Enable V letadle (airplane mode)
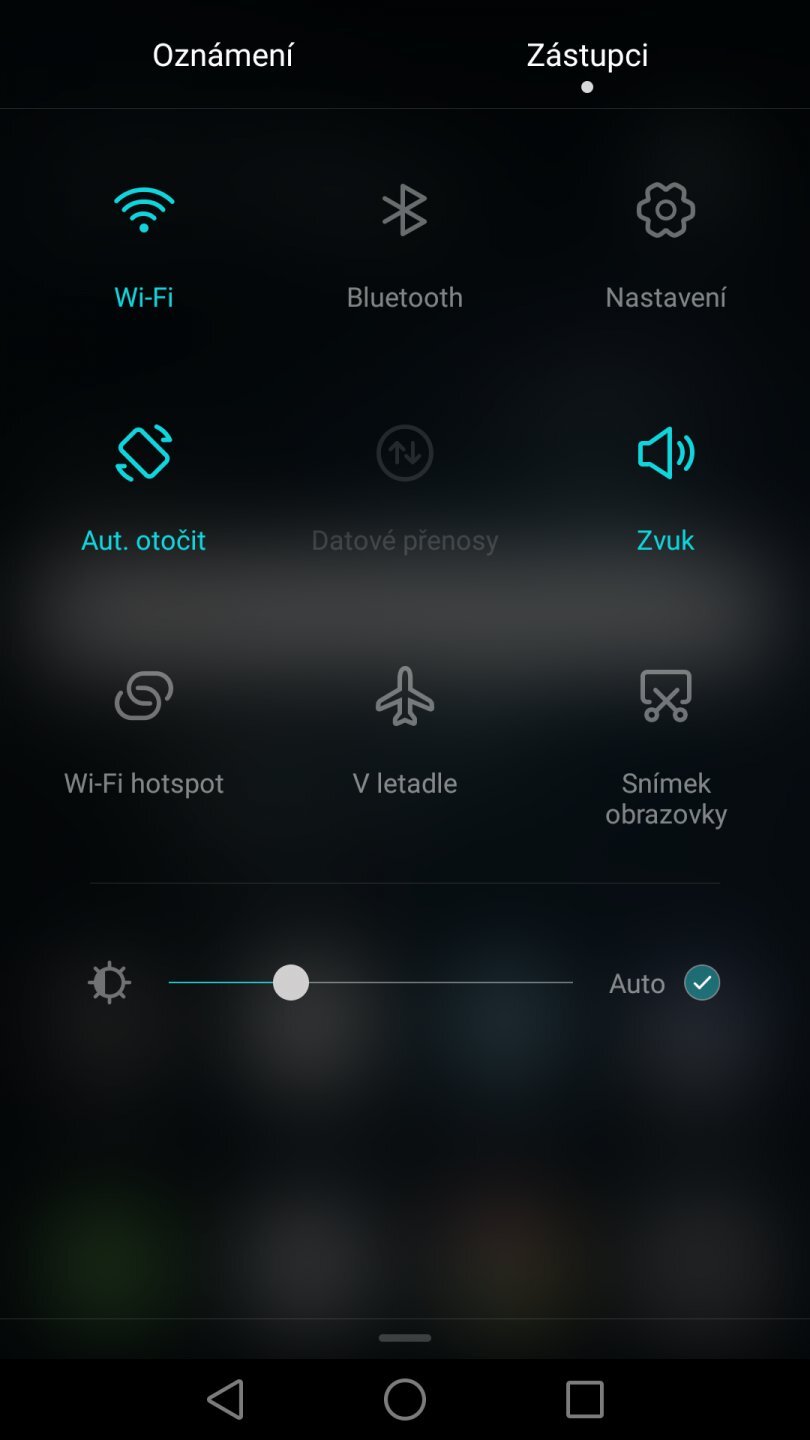This screenshot has height=1440, width=810. point(404,726)
